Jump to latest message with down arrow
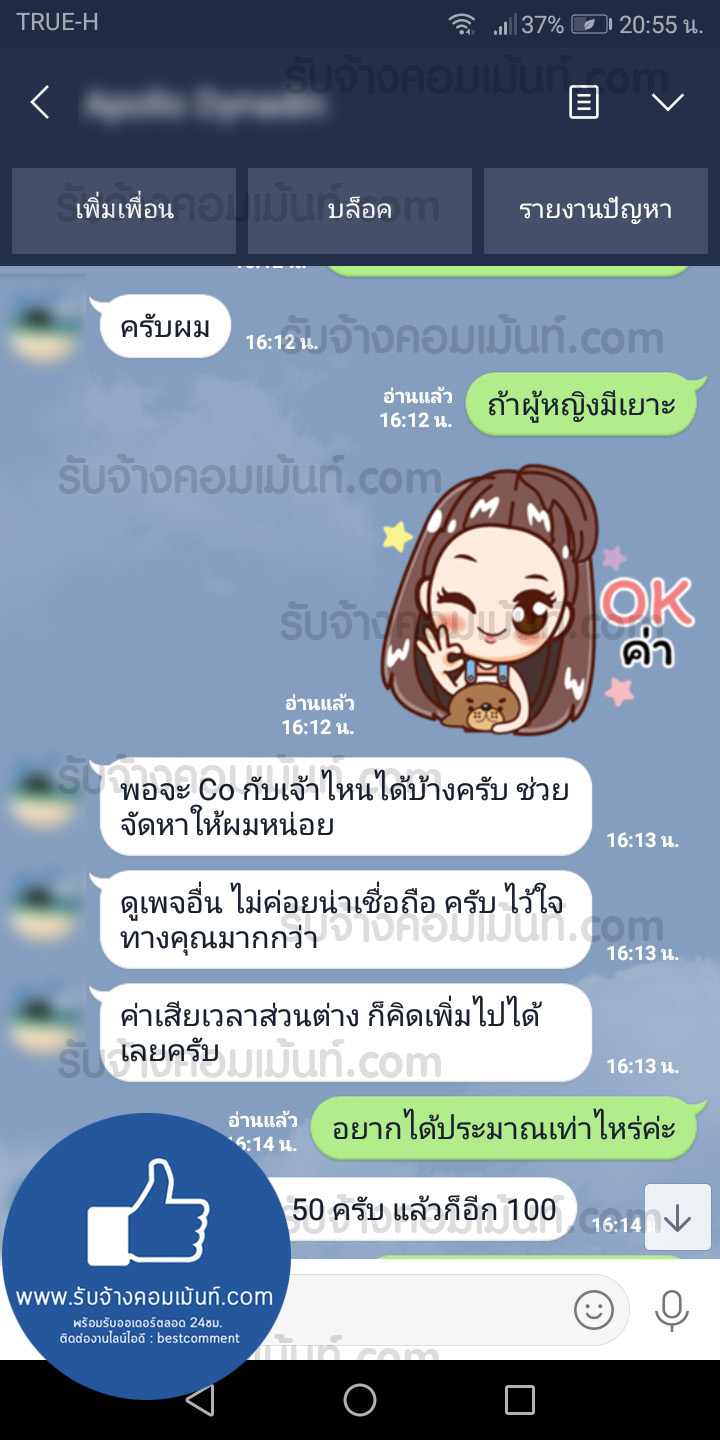Image resolution: width=720 pixels, height=1440 pixels. tap(678, 1217)
